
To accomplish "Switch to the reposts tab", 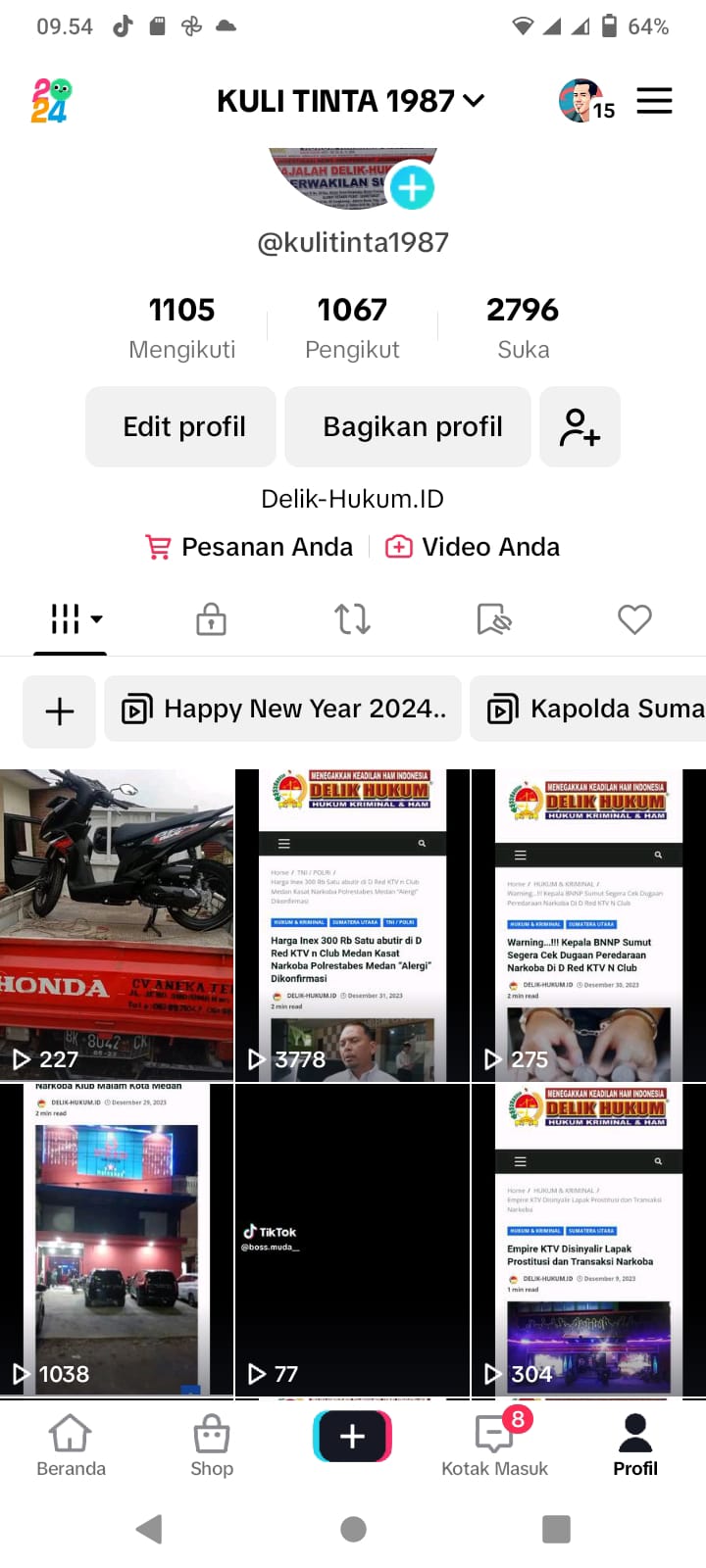I will click(x=352, y=619).
